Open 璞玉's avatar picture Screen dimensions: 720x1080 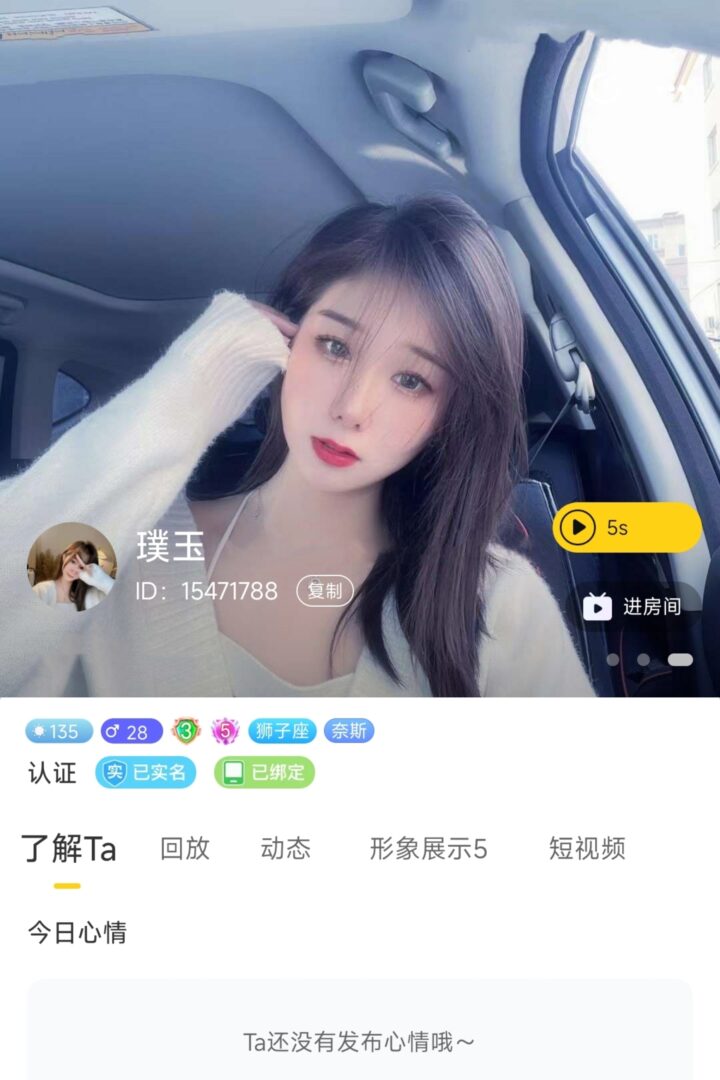[x=71, y=567]
